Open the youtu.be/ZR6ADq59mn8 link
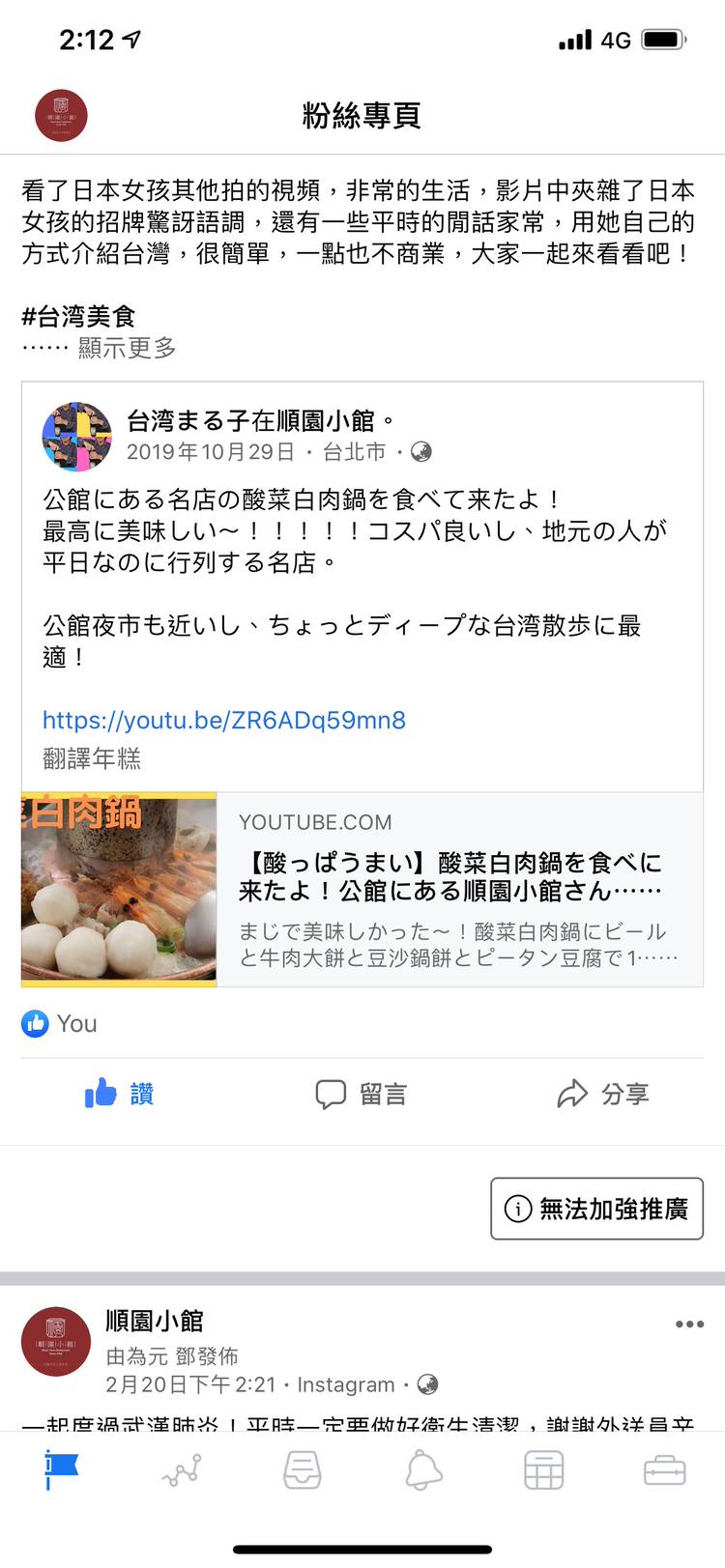Image resolution: width=725 pixels, height=1568 pixels. click(223, 721)
